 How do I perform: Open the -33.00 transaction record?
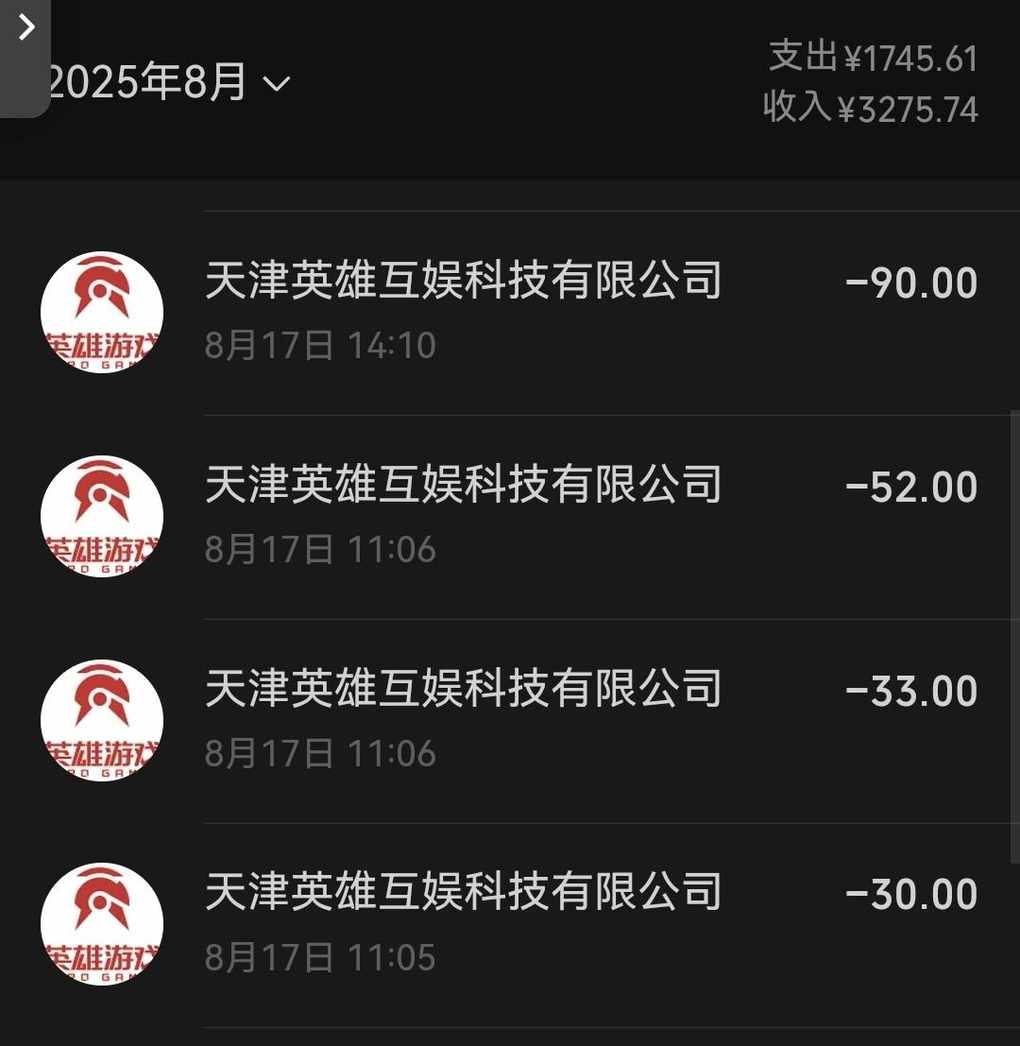[x=590, y=720]
